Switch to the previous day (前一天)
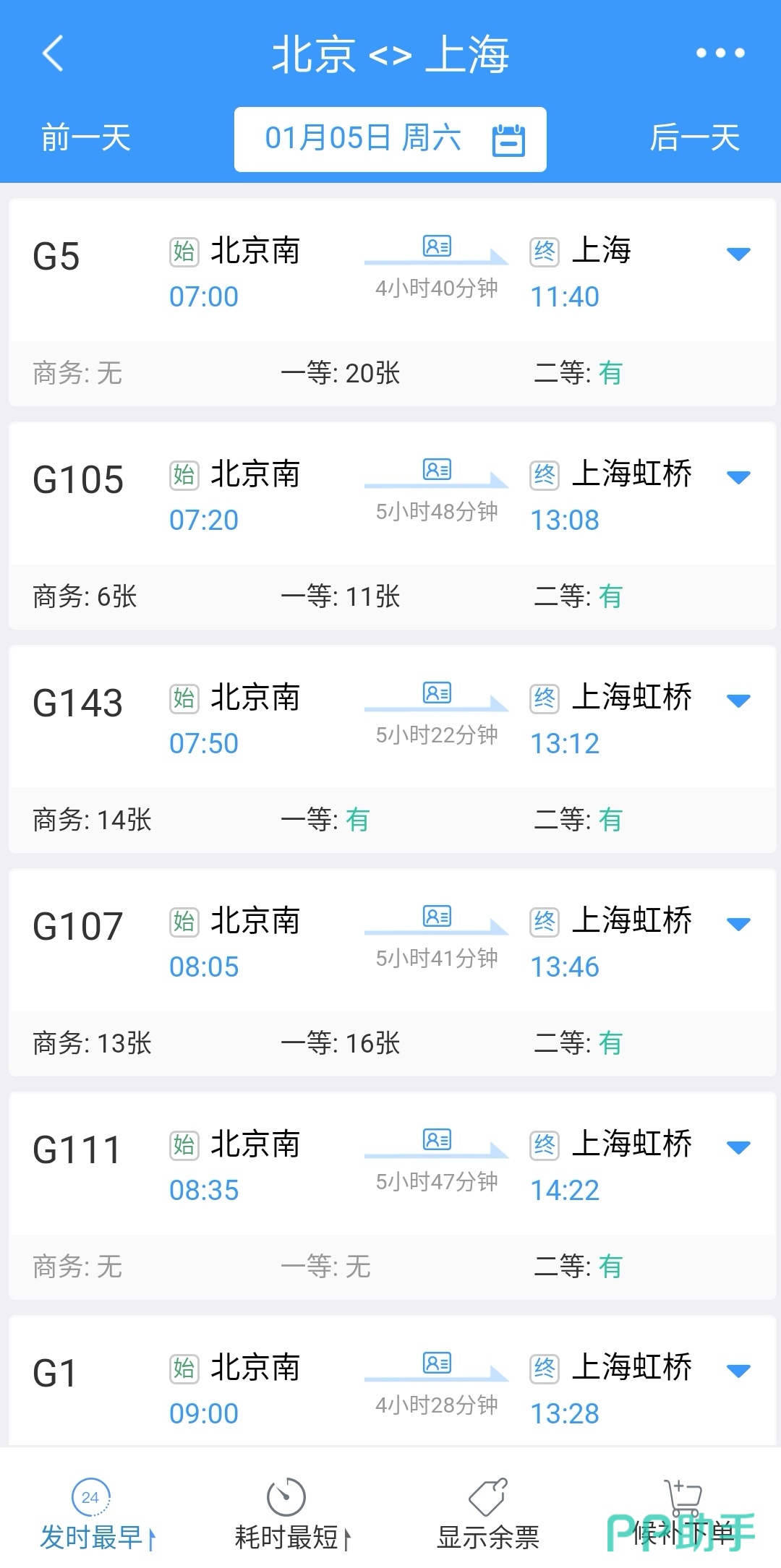Screen dimensions: 781x1568 point(85,138)
